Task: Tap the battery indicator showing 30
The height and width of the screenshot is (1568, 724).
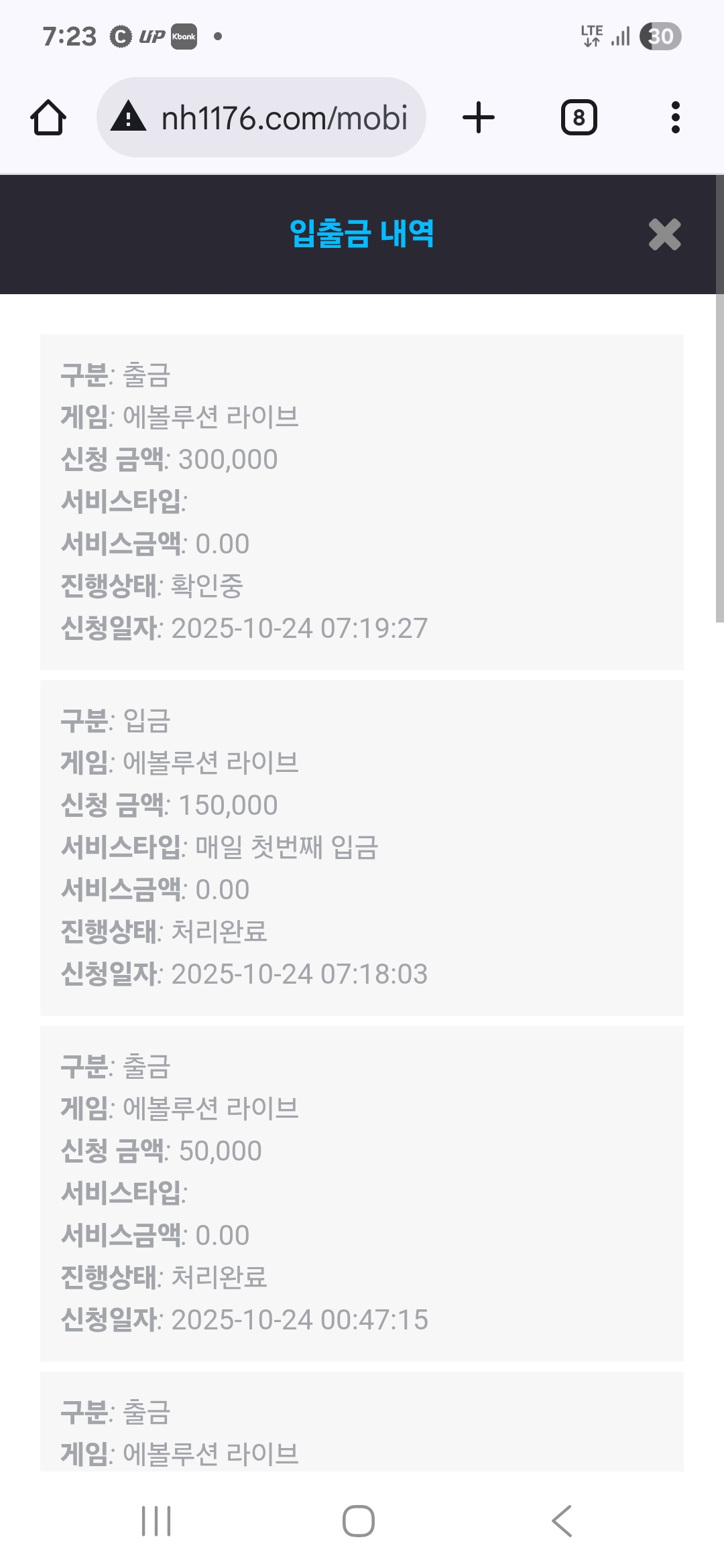Action: (660, 37)
